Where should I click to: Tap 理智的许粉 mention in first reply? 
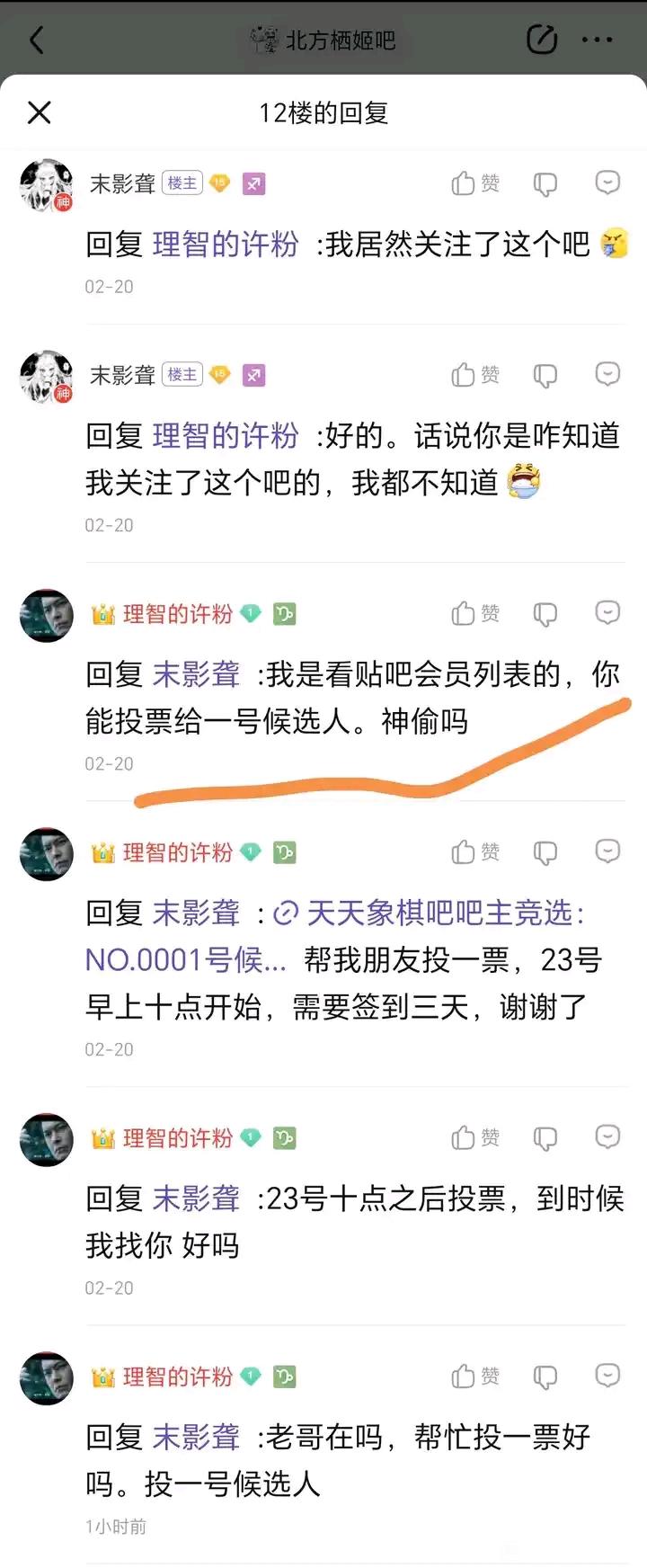tap(225, 245)
